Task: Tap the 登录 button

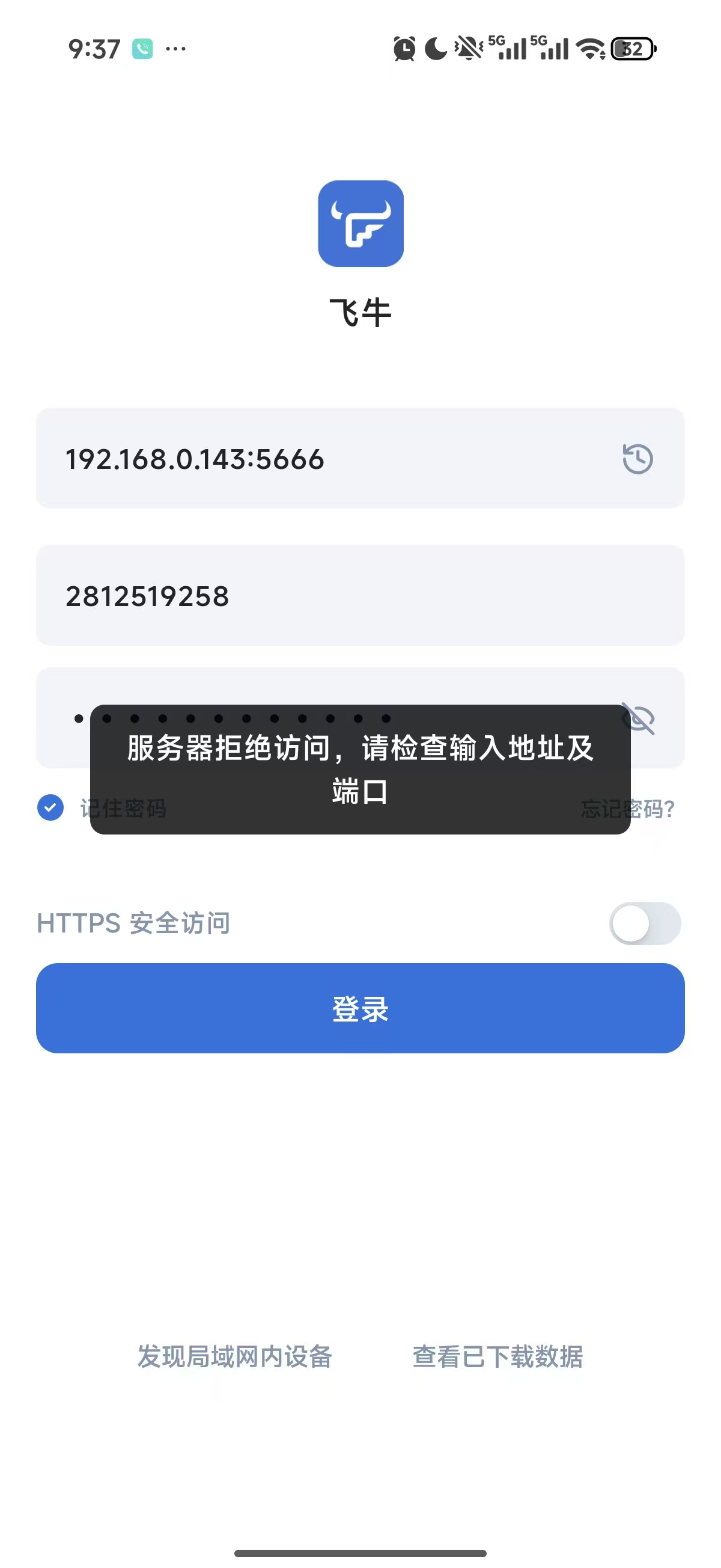Action: coord(360,1009)
